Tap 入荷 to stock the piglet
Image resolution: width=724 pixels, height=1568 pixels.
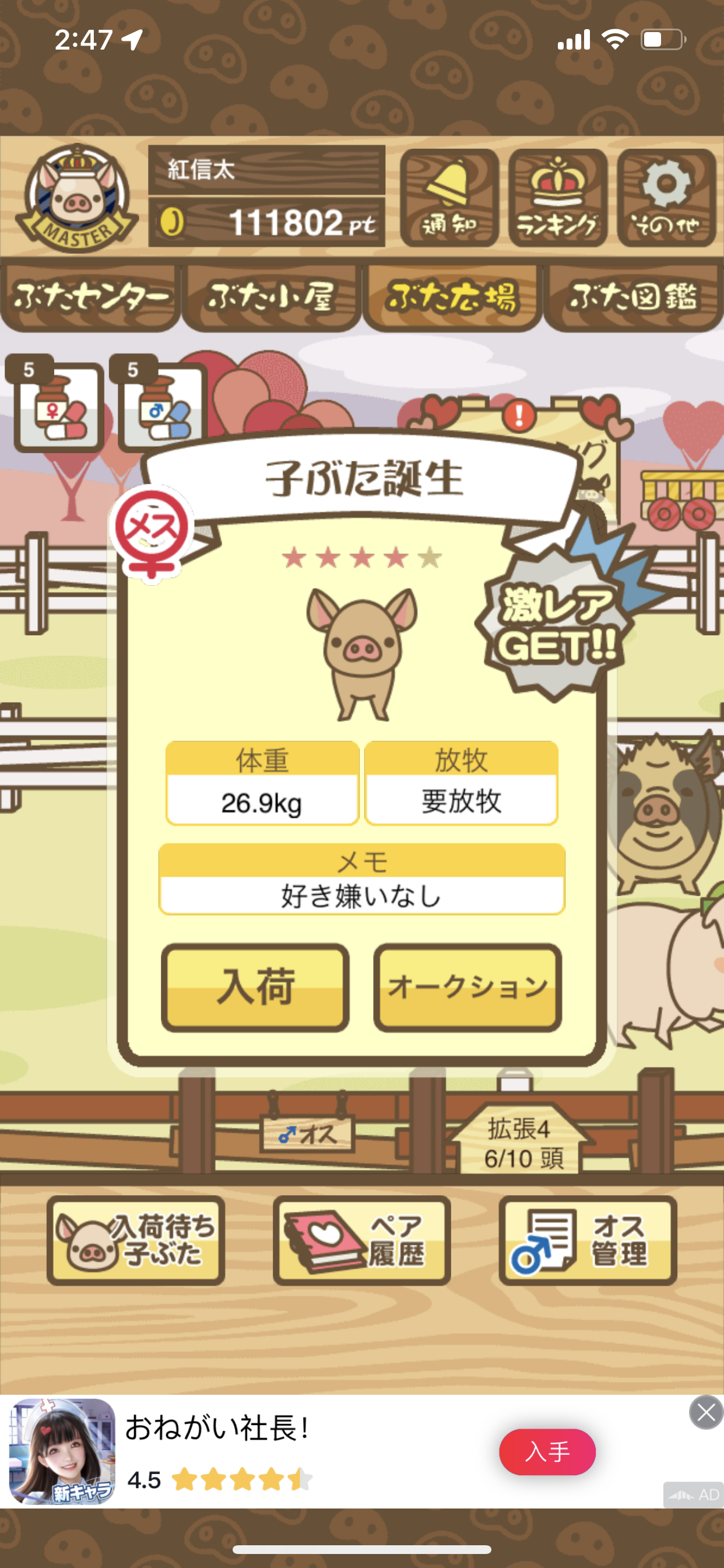point(255,986)
